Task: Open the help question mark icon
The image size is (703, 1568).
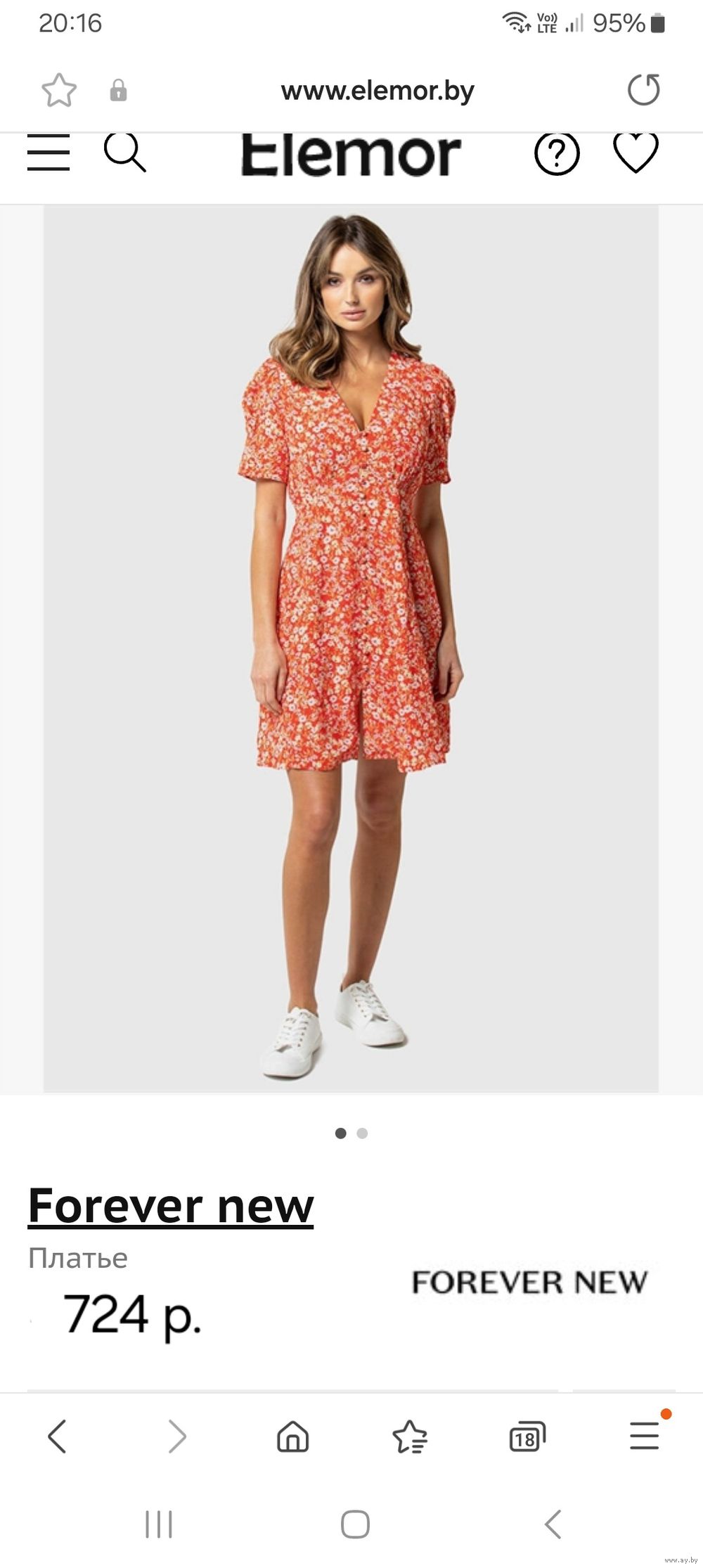Action: coord(557,153)
